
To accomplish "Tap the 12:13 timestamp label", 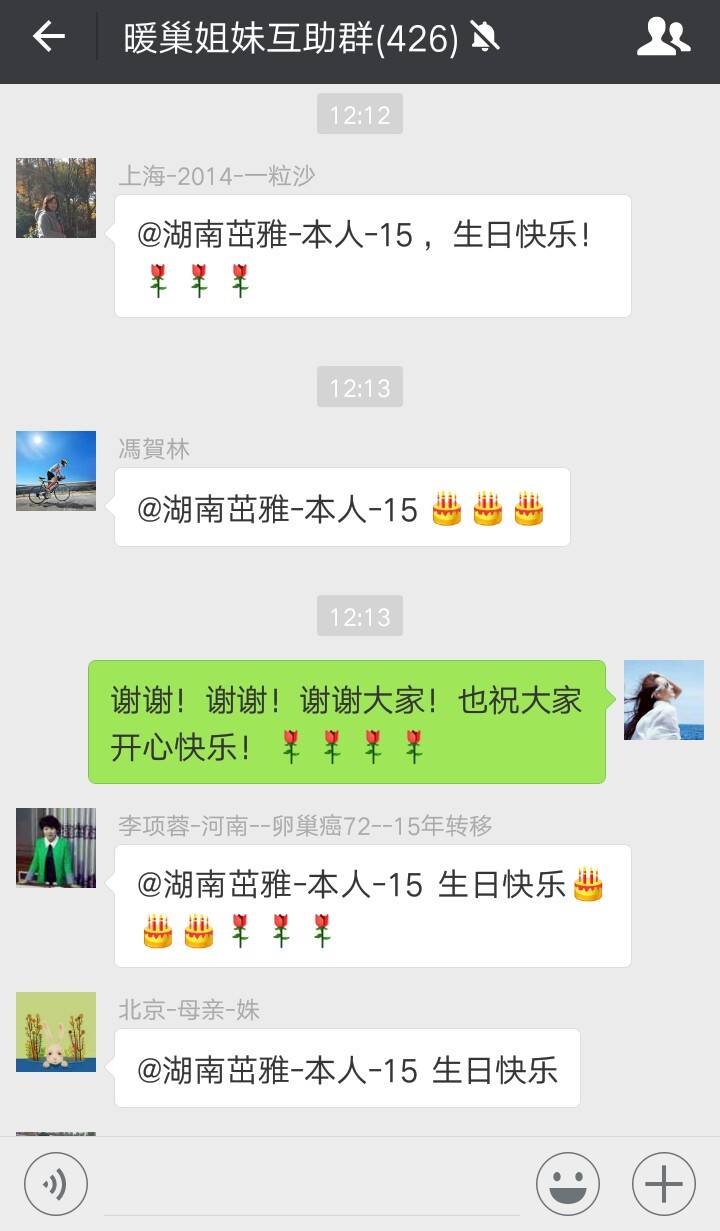I will point(360,386).
